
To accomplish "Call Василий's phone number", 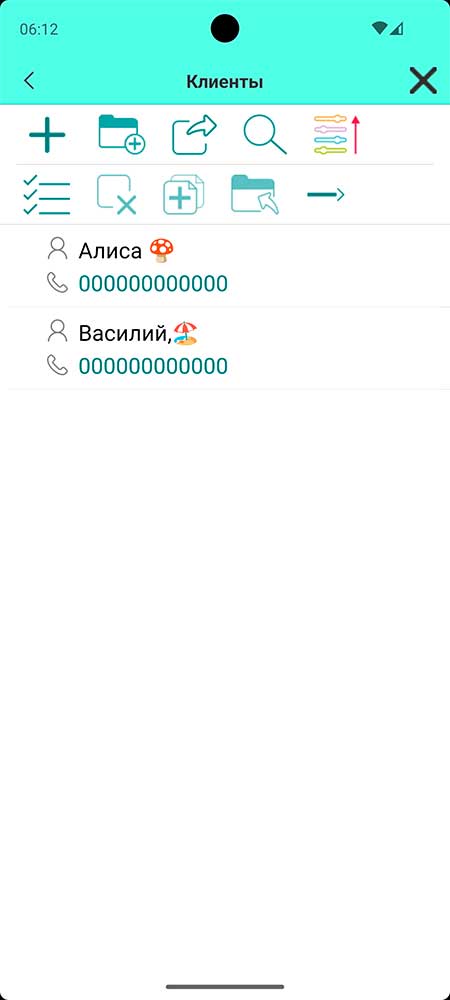I will [153, 366].
